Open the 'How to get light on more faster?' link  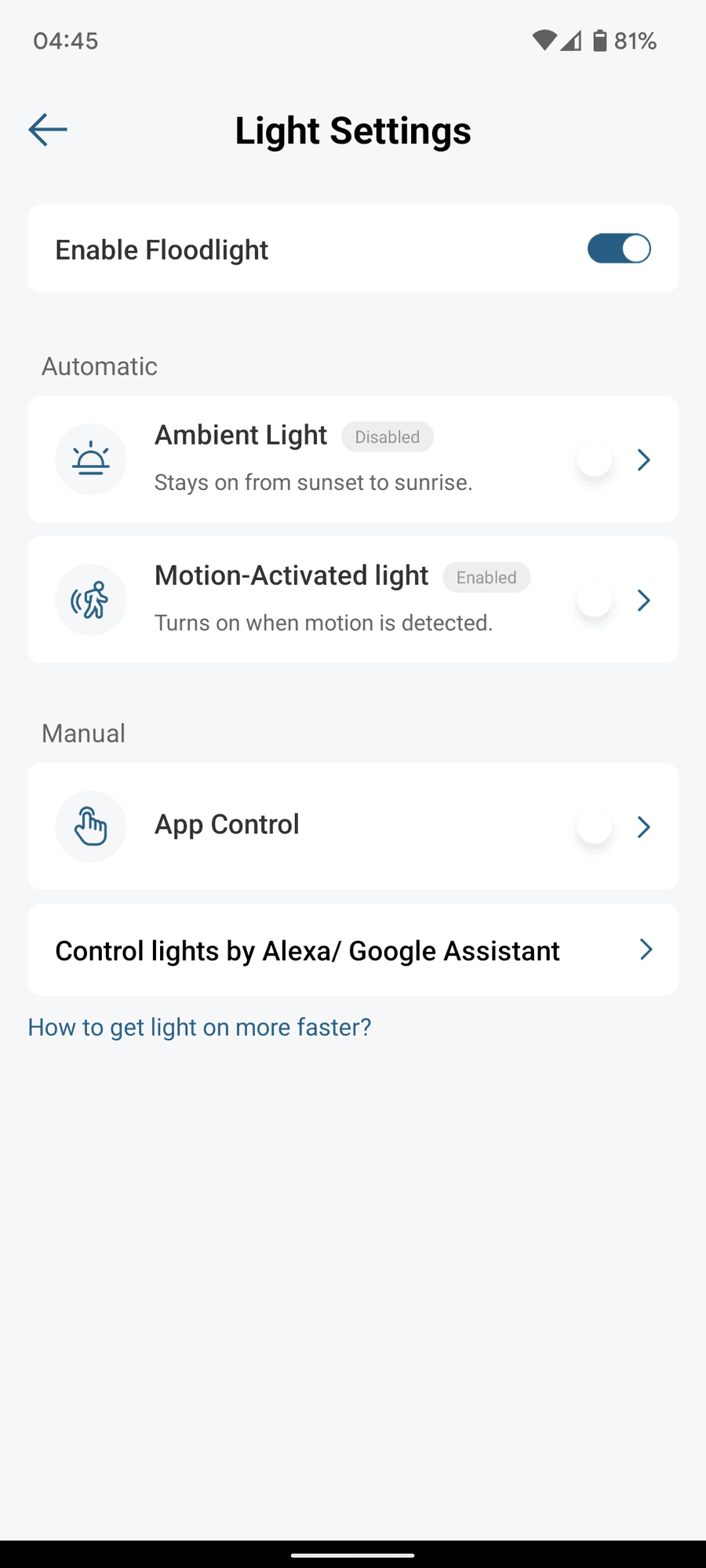coord(199,1027)
